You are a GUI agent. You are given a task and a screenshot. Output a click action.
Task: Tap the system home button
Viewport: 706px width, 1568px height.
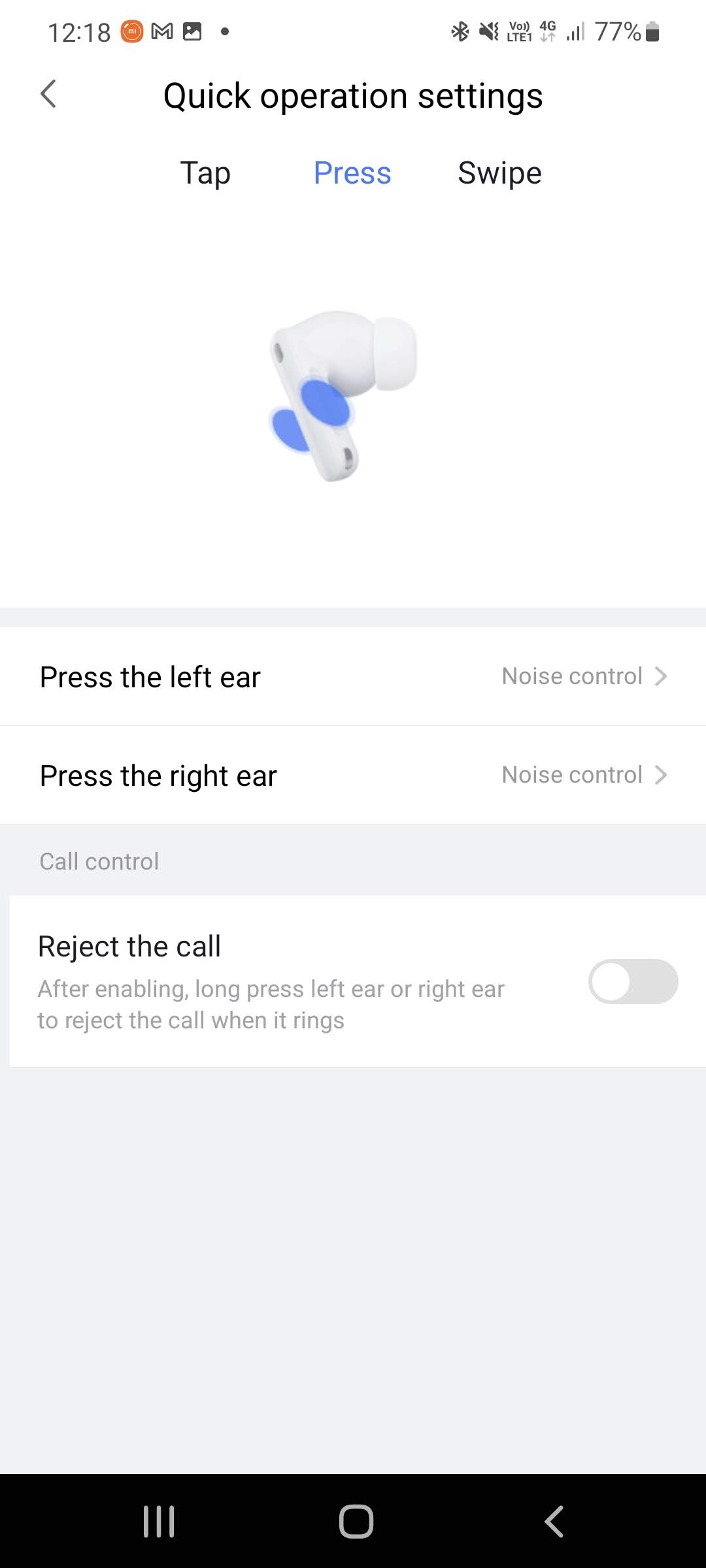(x=356, y=1522)
